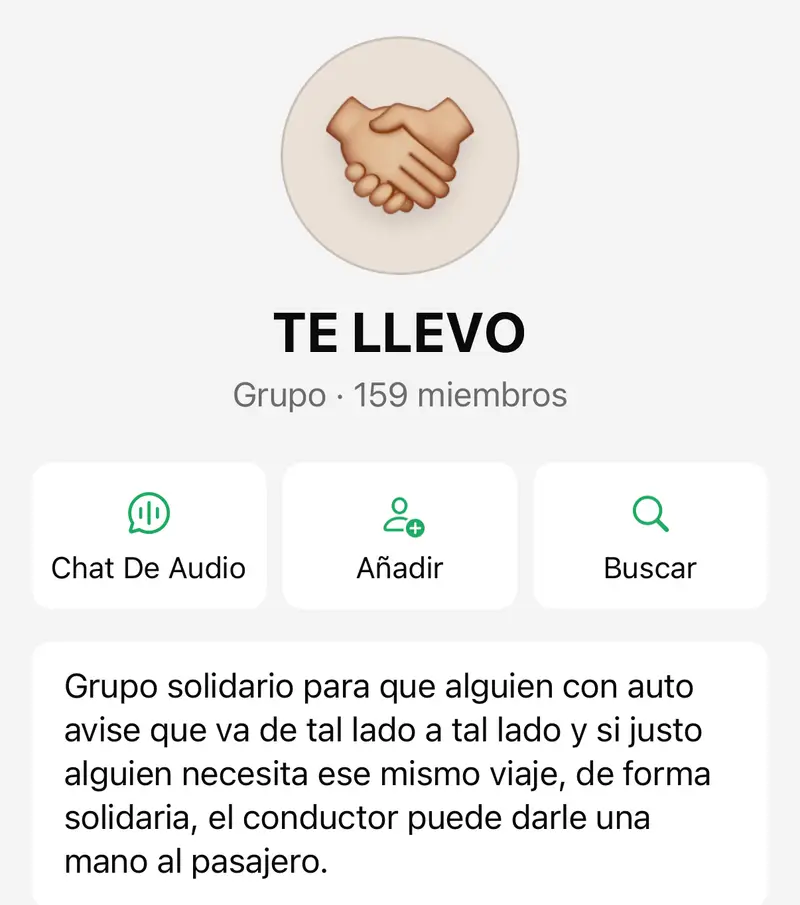
Task: Open the handshake group photo
Action: (400, 155)
